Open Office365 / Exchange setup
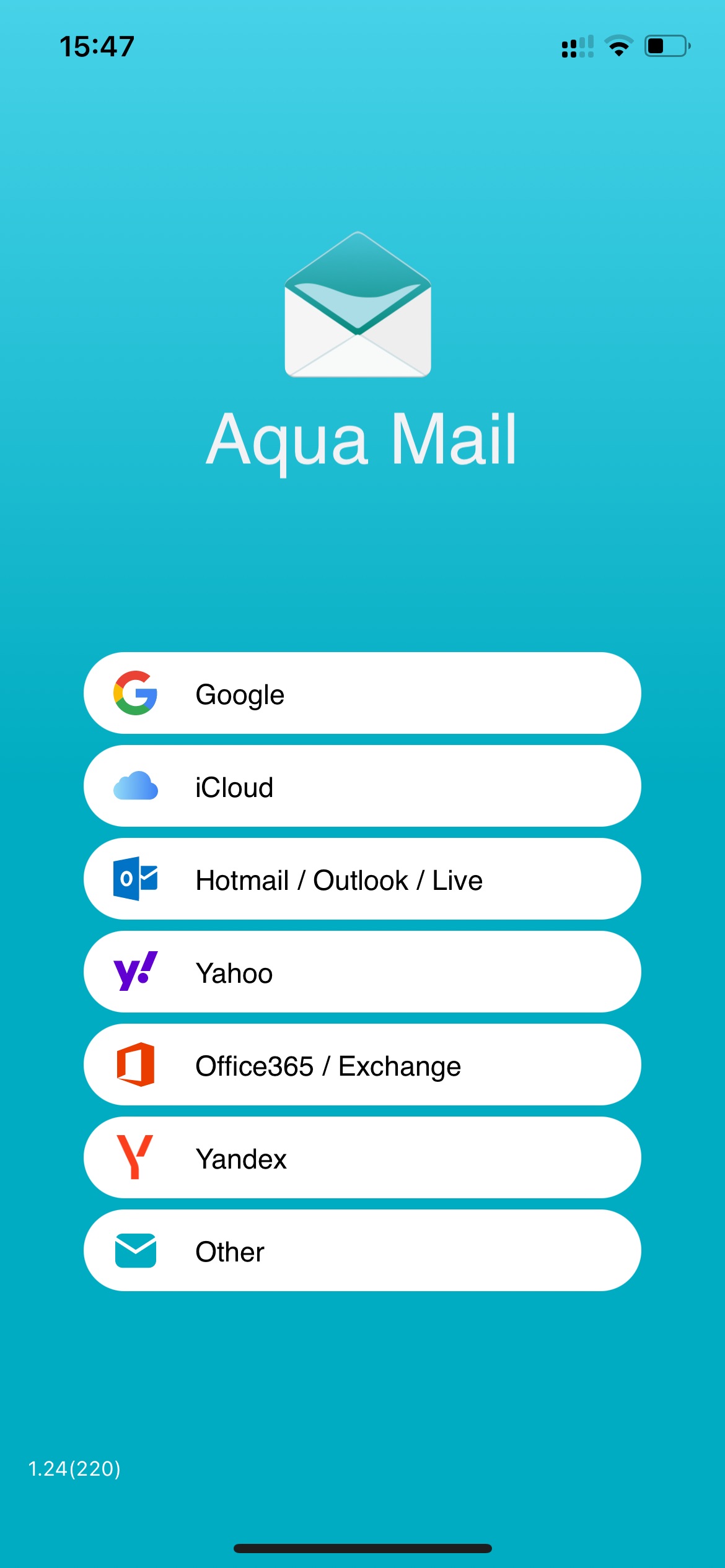Screen dimensions: 725x1568 pos(362,1065)
